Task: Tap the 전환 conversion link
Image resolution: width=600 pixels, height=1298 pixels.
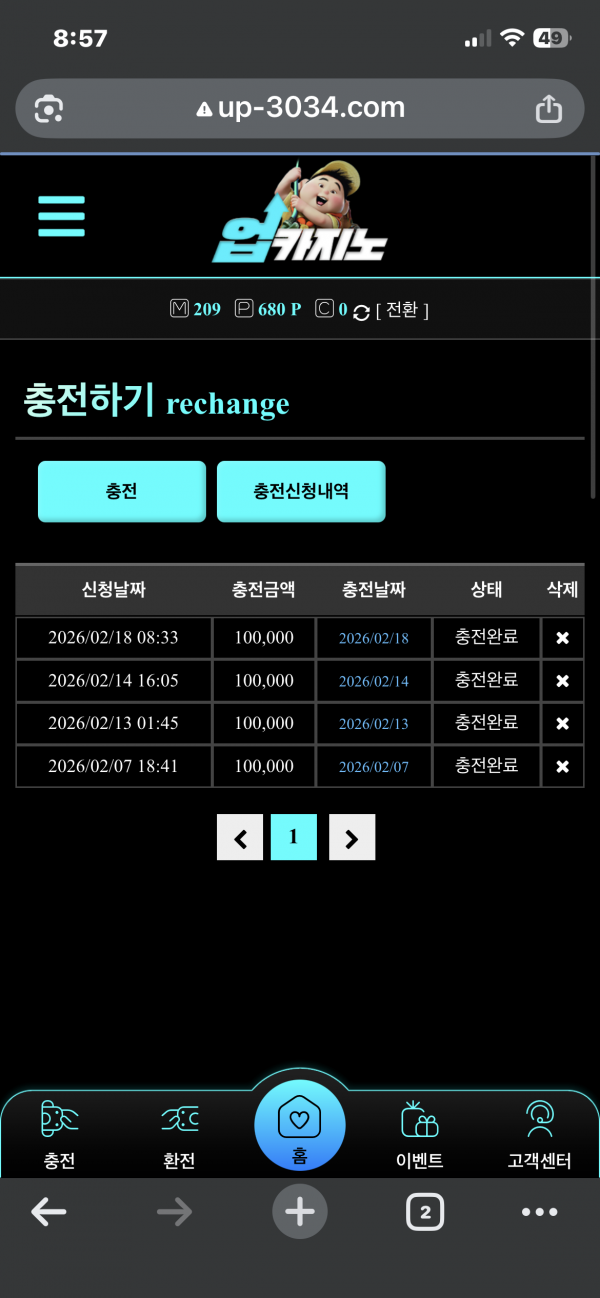Action: pyautogui.click(x=402, y=310)
